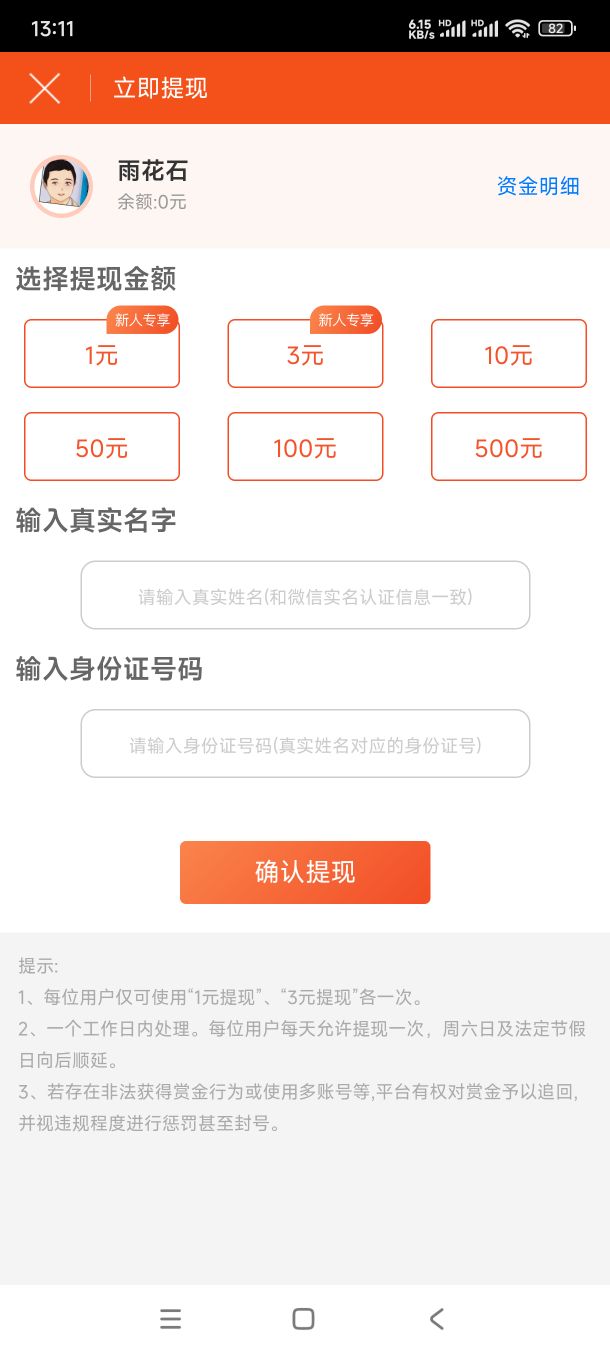The image size is (610, 1356).
Task: Pick 100元 as withdrawal amount
Action: [x=305, y=447]
